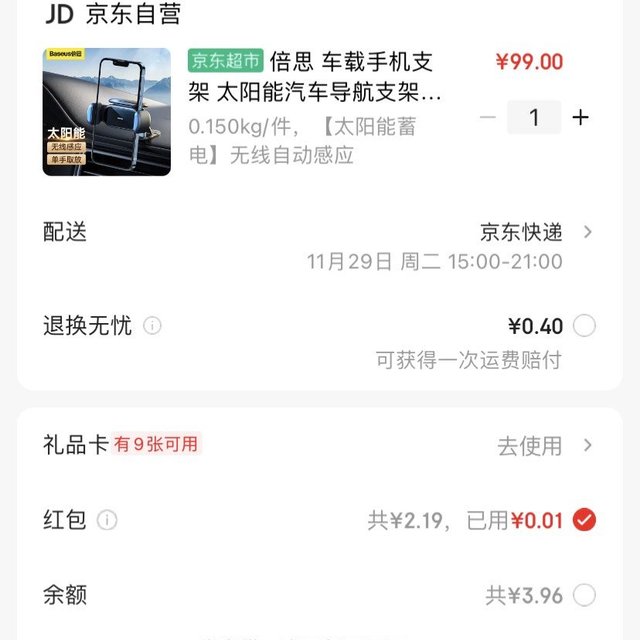Select the 退换无忧 ¥0.40 option
Viewport: 640px width, 640px height.
(x=585, y=326)
